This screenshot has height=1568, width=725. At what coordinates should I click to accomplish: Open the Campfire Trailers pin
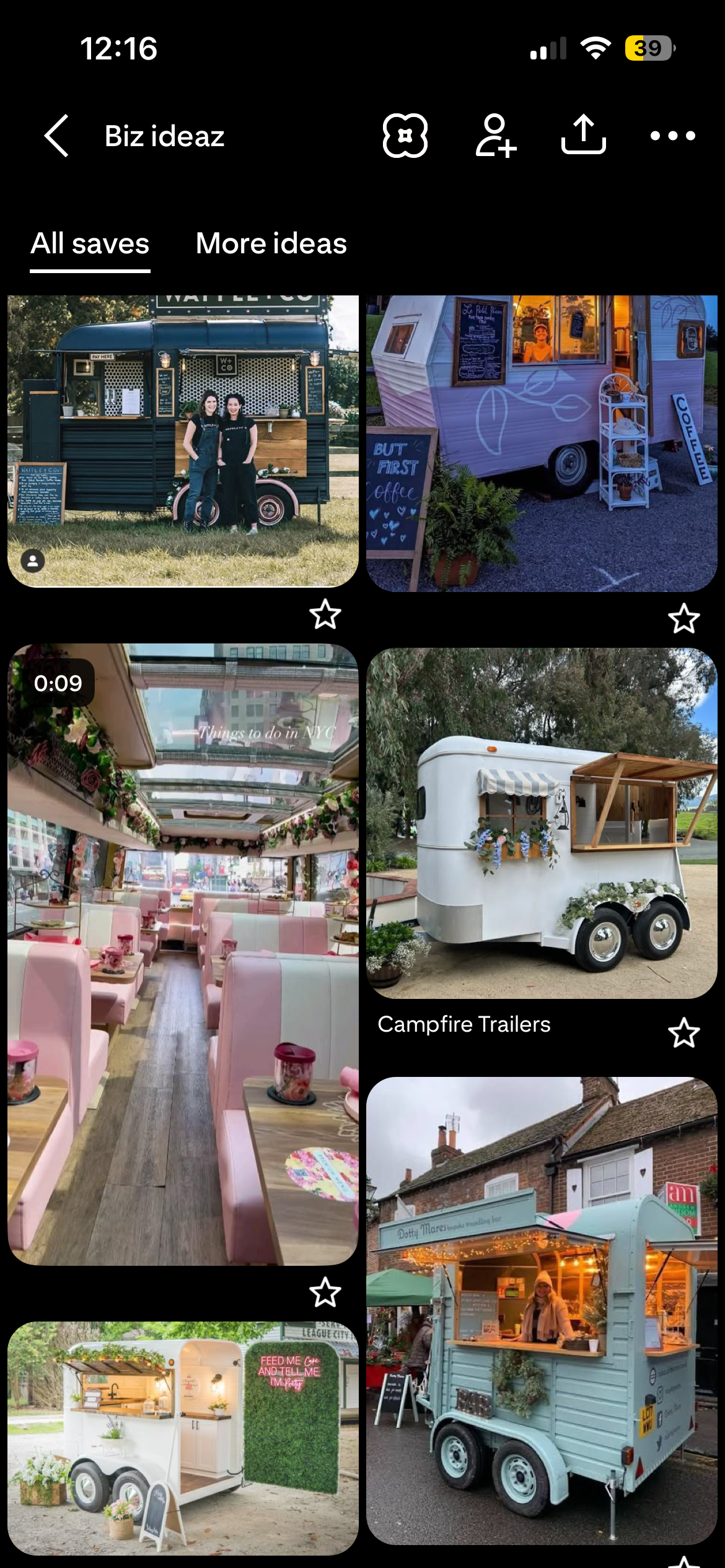pos(542,823)
